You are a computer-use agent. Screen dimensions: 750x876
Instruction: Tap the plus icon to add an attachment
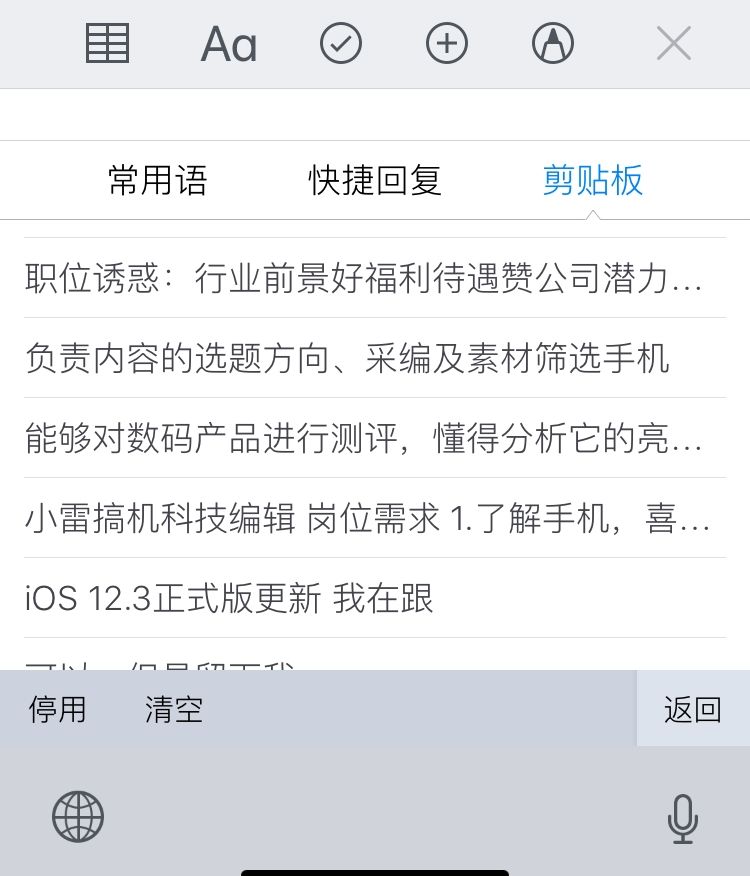(x=447, y=44)
